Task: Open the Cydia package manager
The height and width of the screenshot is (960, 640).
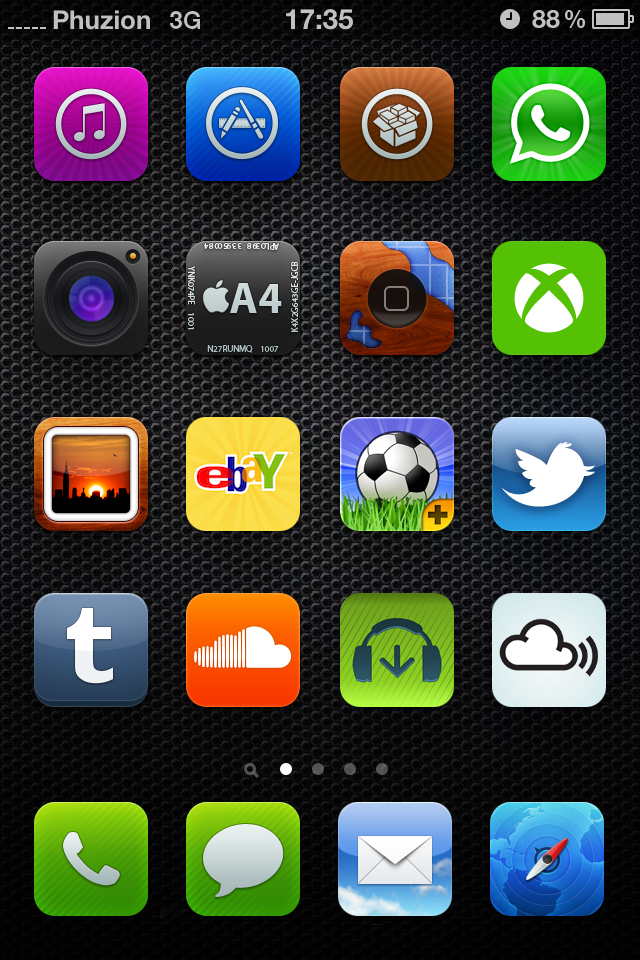Action: click(x=397, y=124)
